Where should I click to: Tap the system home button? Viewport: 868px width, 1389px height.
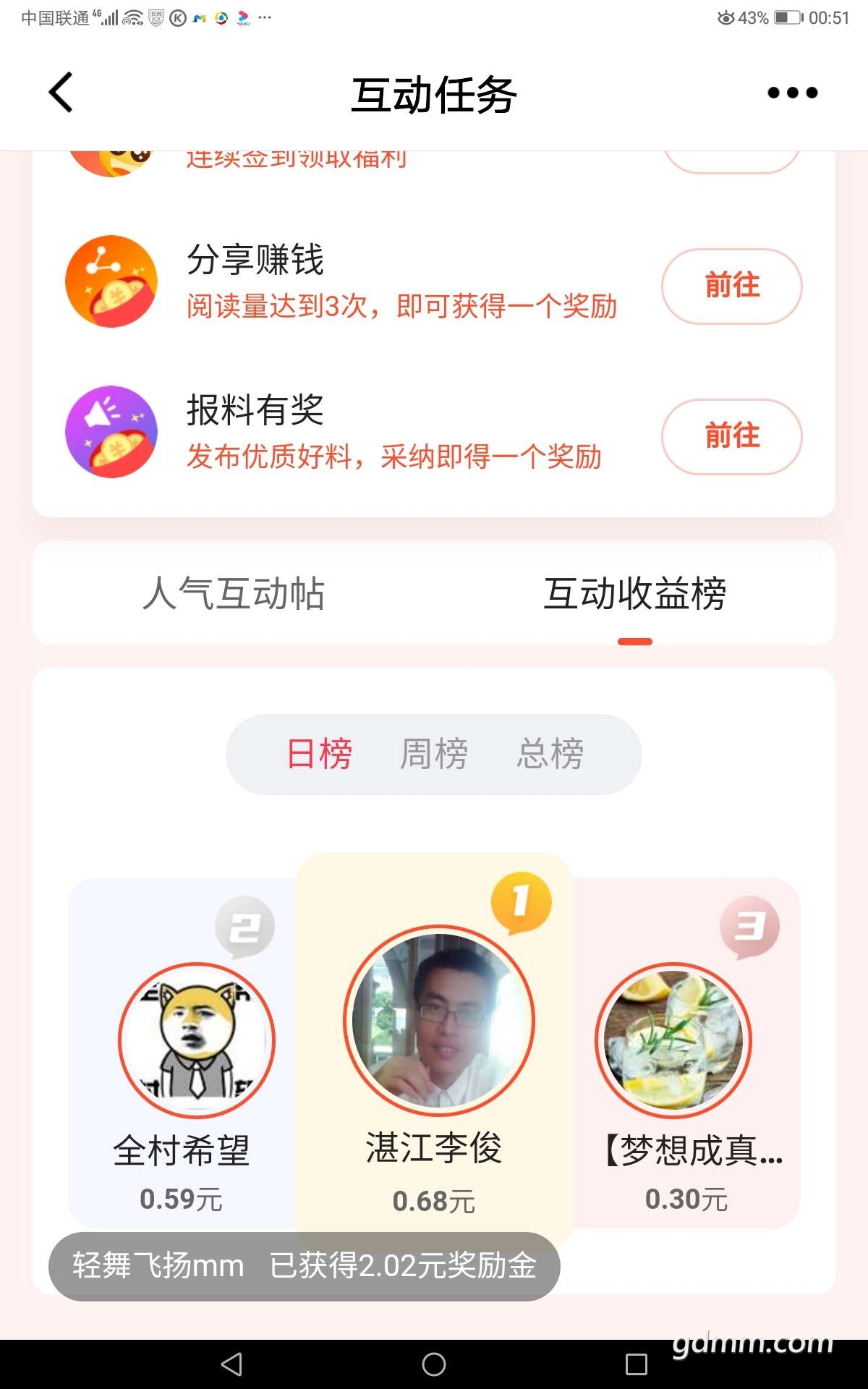point(434,1364)
